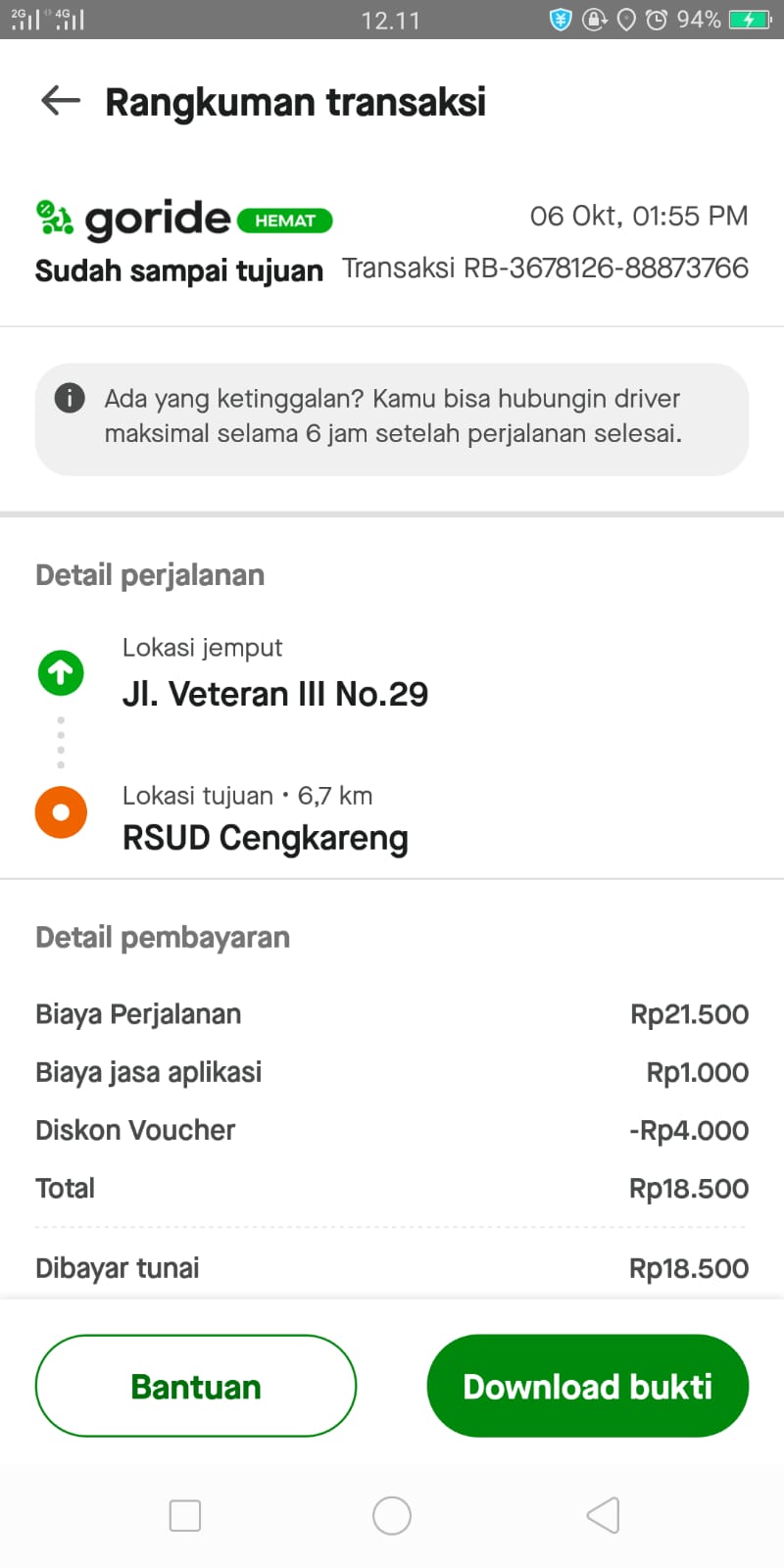Tap Download bukti button
The image size is (784, 1568).
(x=588, y=1386)
